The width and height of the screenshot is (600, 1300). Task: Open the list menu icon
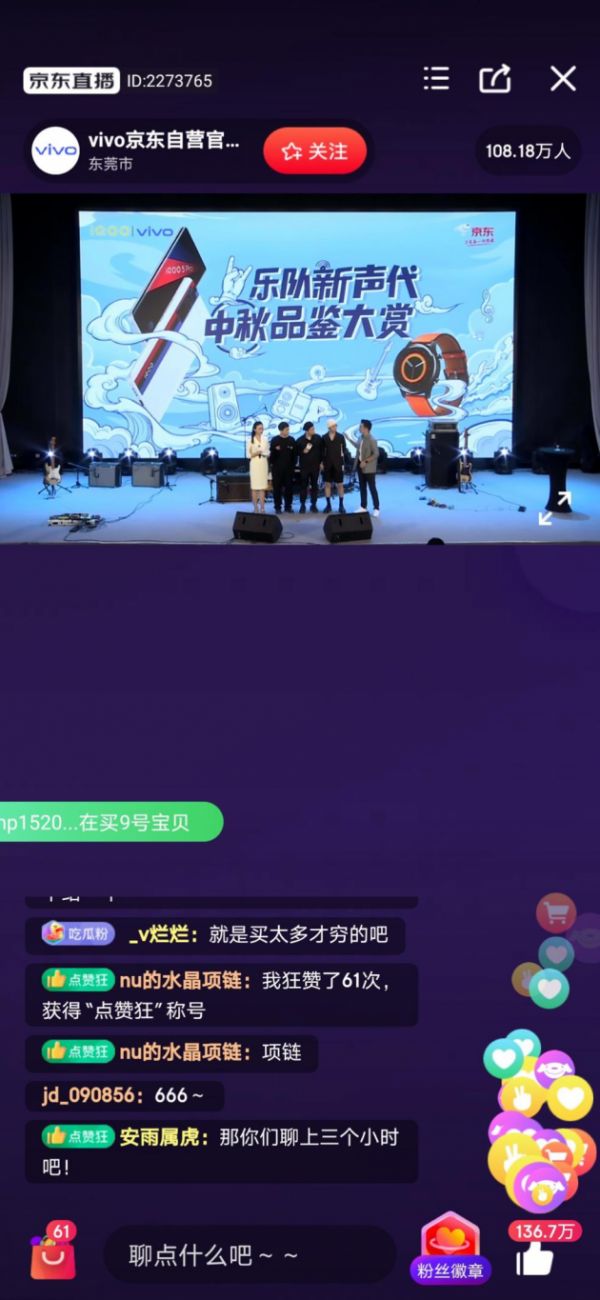tap(436, 79)
